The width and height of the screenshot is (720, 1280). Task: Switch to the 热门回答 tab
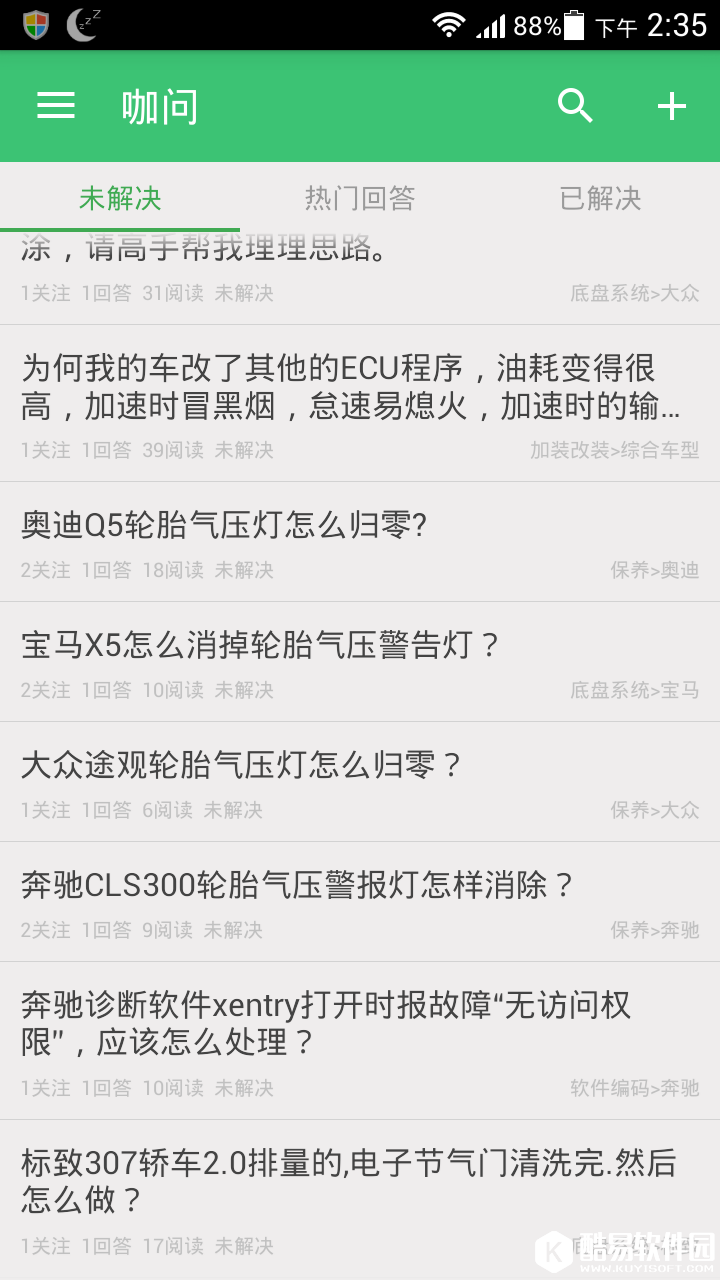[x=360, y=199]
